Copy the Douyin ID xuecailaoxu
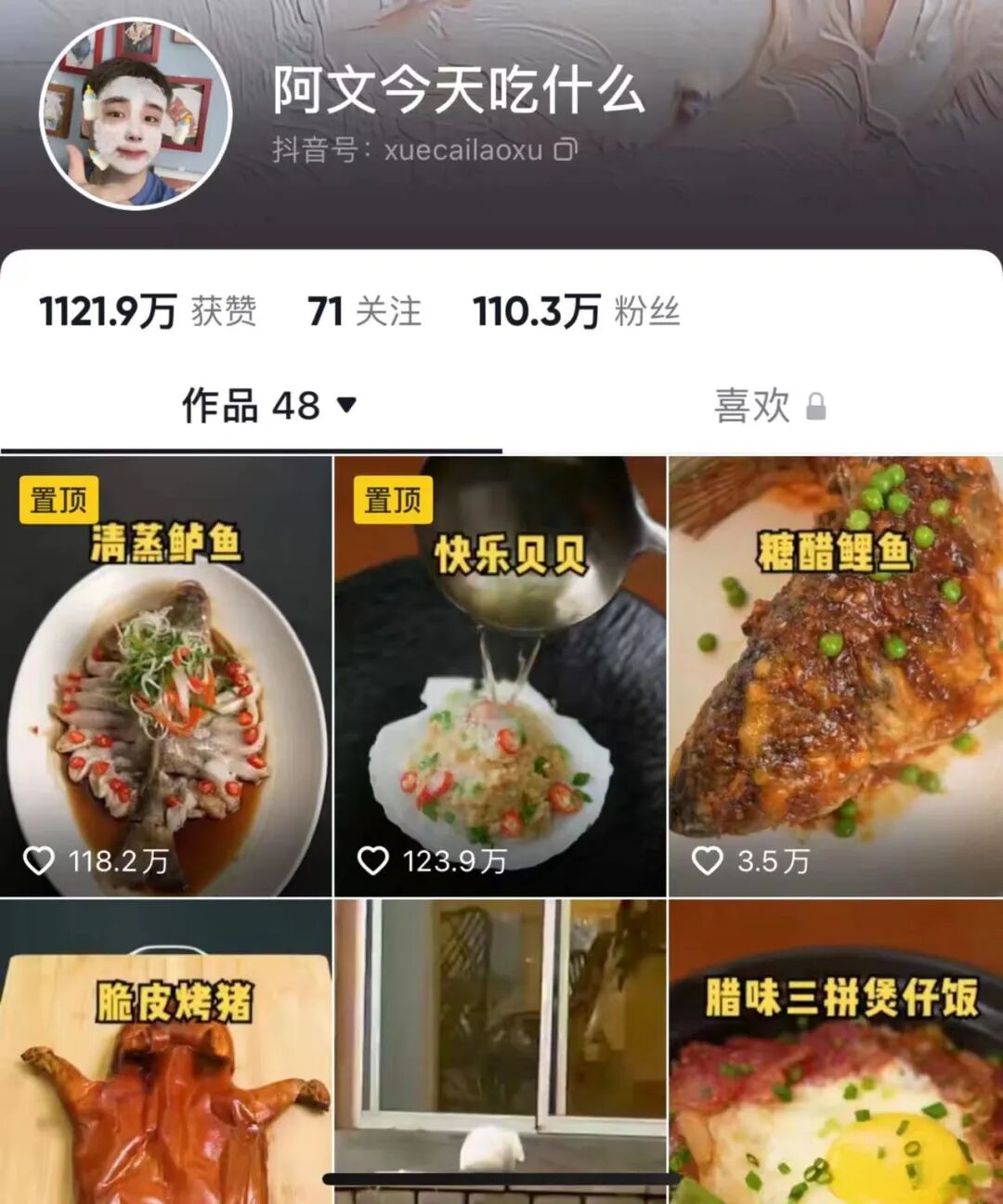The image size is (1003, 1204). coord(566,150)
